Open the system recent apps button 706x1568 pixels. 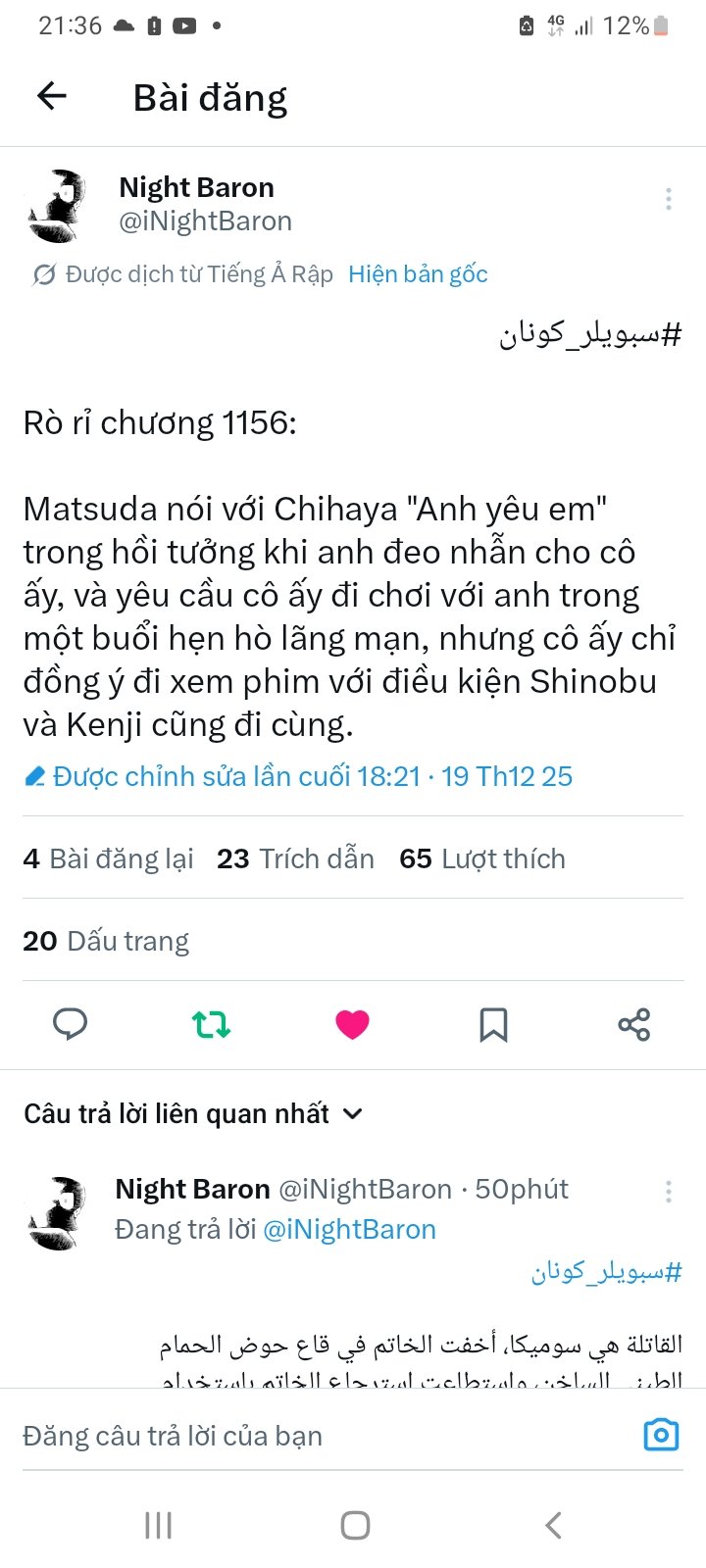click(158, 1525)
